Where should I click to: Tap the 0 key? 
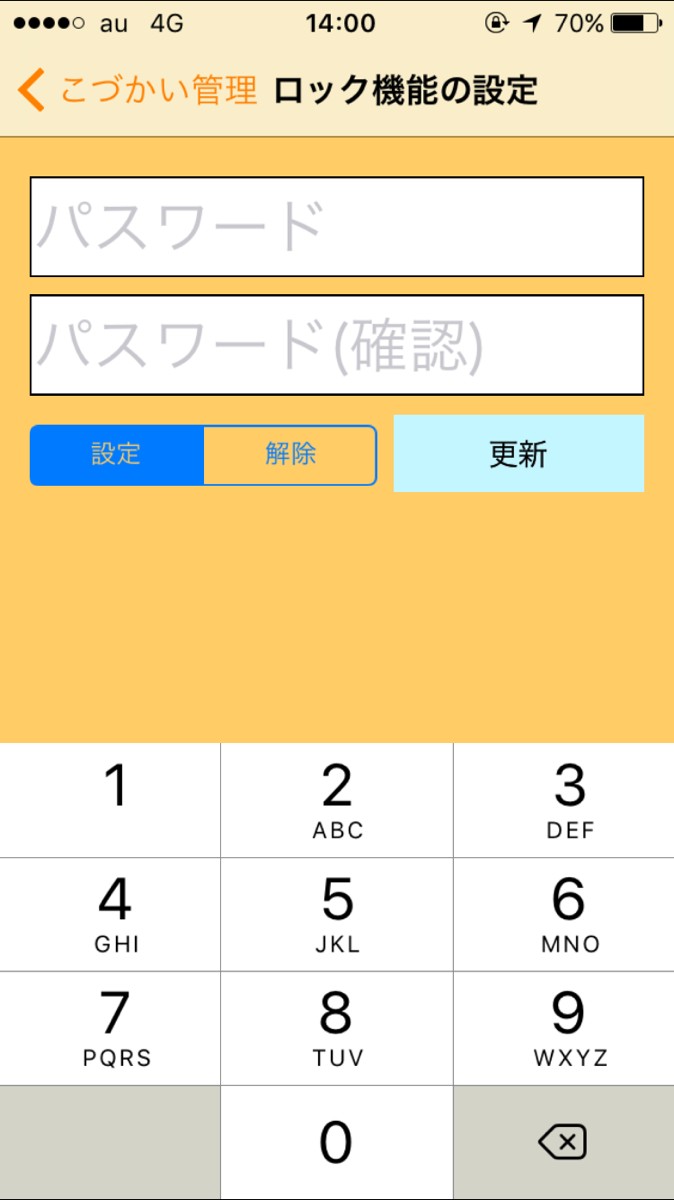pyautogui.click(x=337, y=1142)
